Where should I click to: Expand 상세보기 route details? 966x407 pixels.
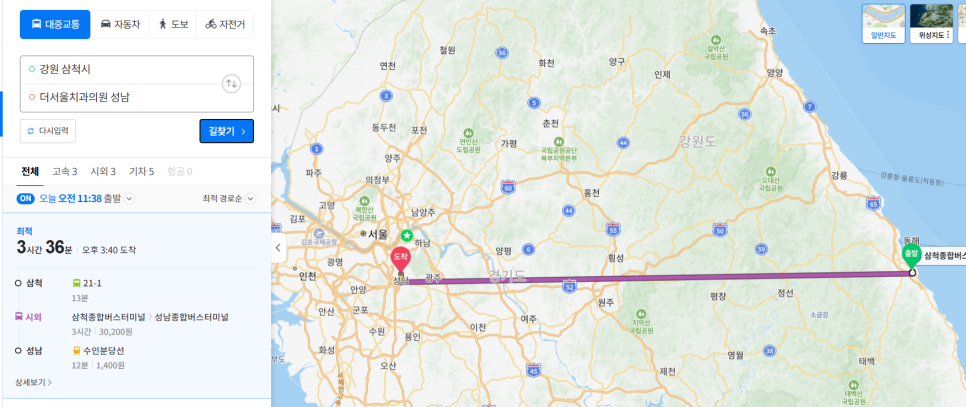34,382
